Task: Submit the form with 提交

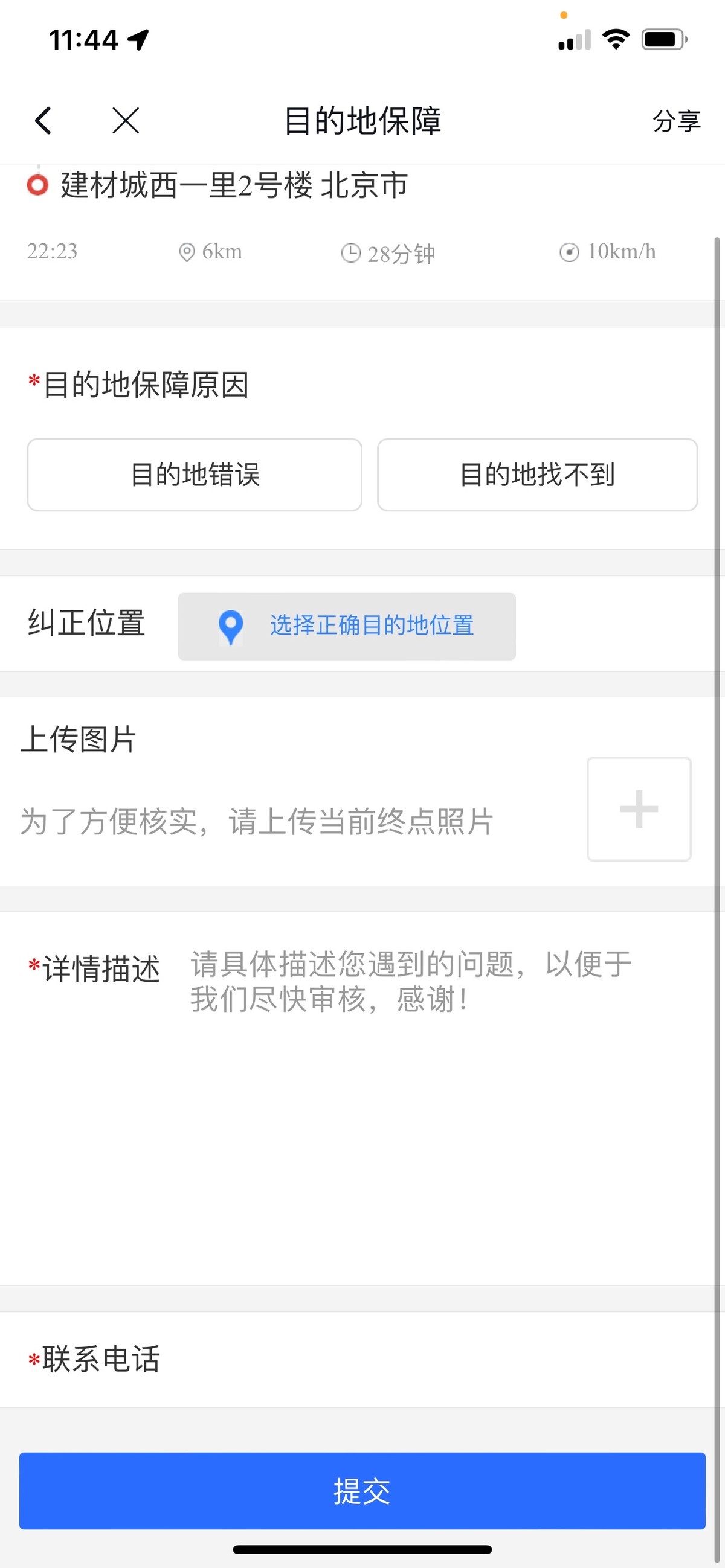Action: point(362,1490)
